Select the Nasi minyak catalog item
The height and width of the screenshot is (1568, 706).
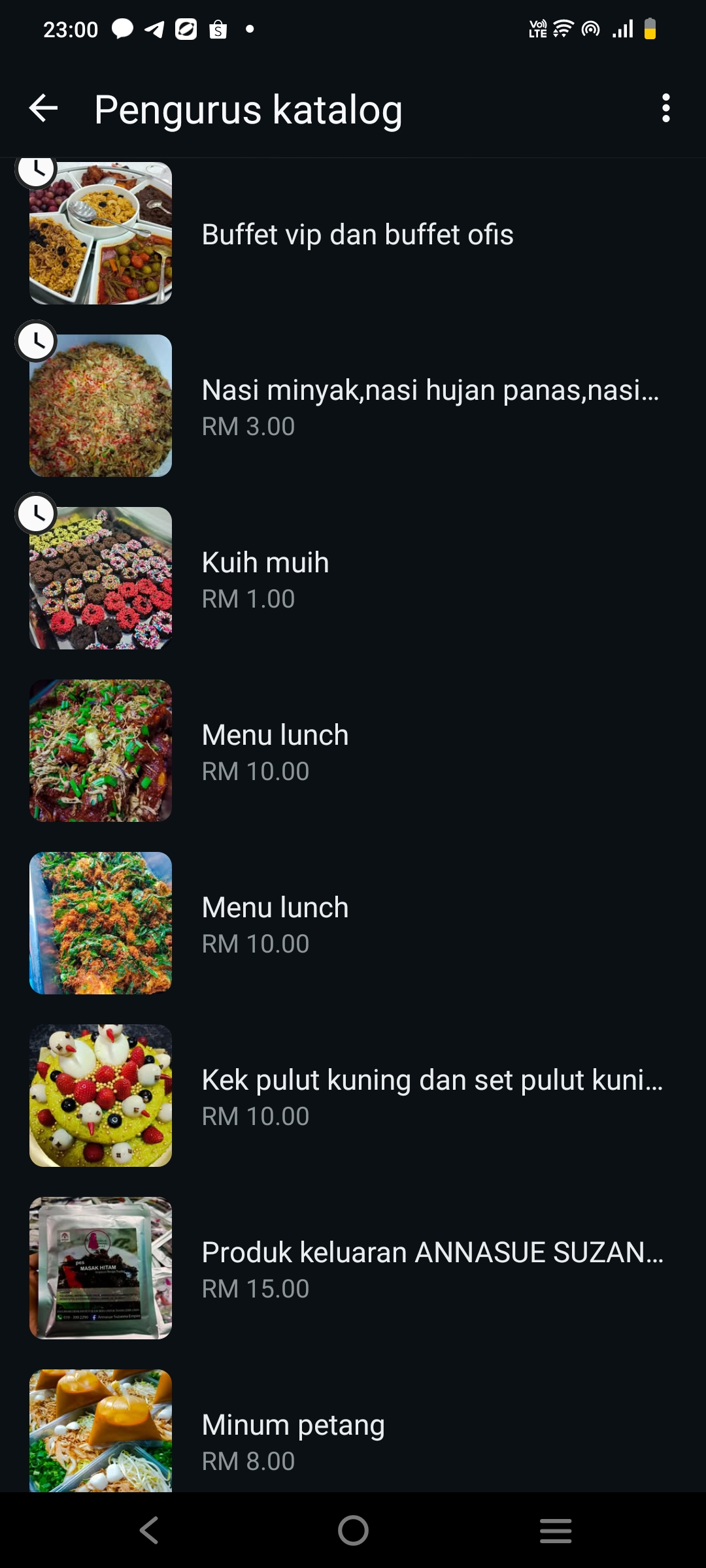click(x=429, y=406)
